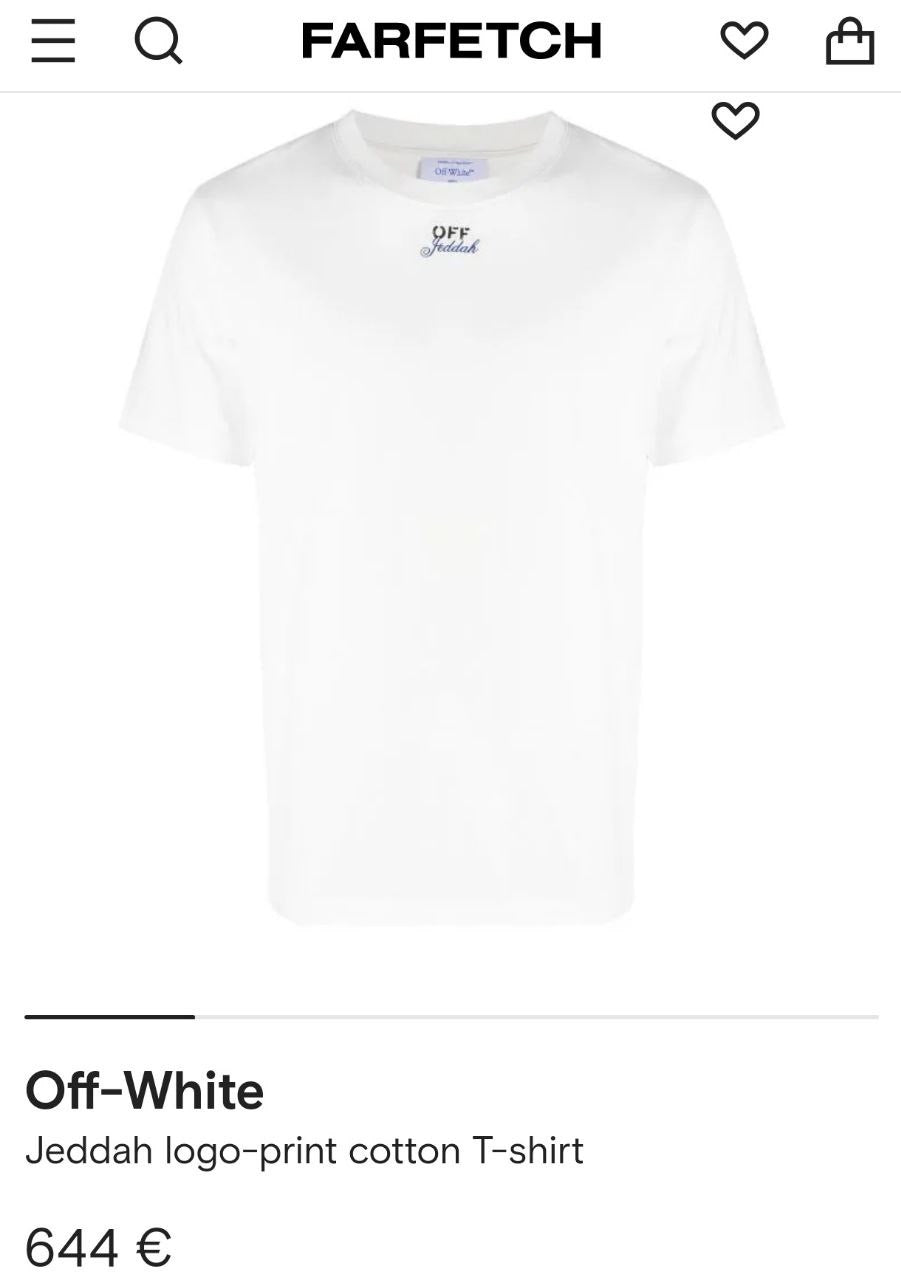Viewport: 901px width, 1280px height.
Task: Open the wishlist from the top bar
Action: (x=744, y=42)
